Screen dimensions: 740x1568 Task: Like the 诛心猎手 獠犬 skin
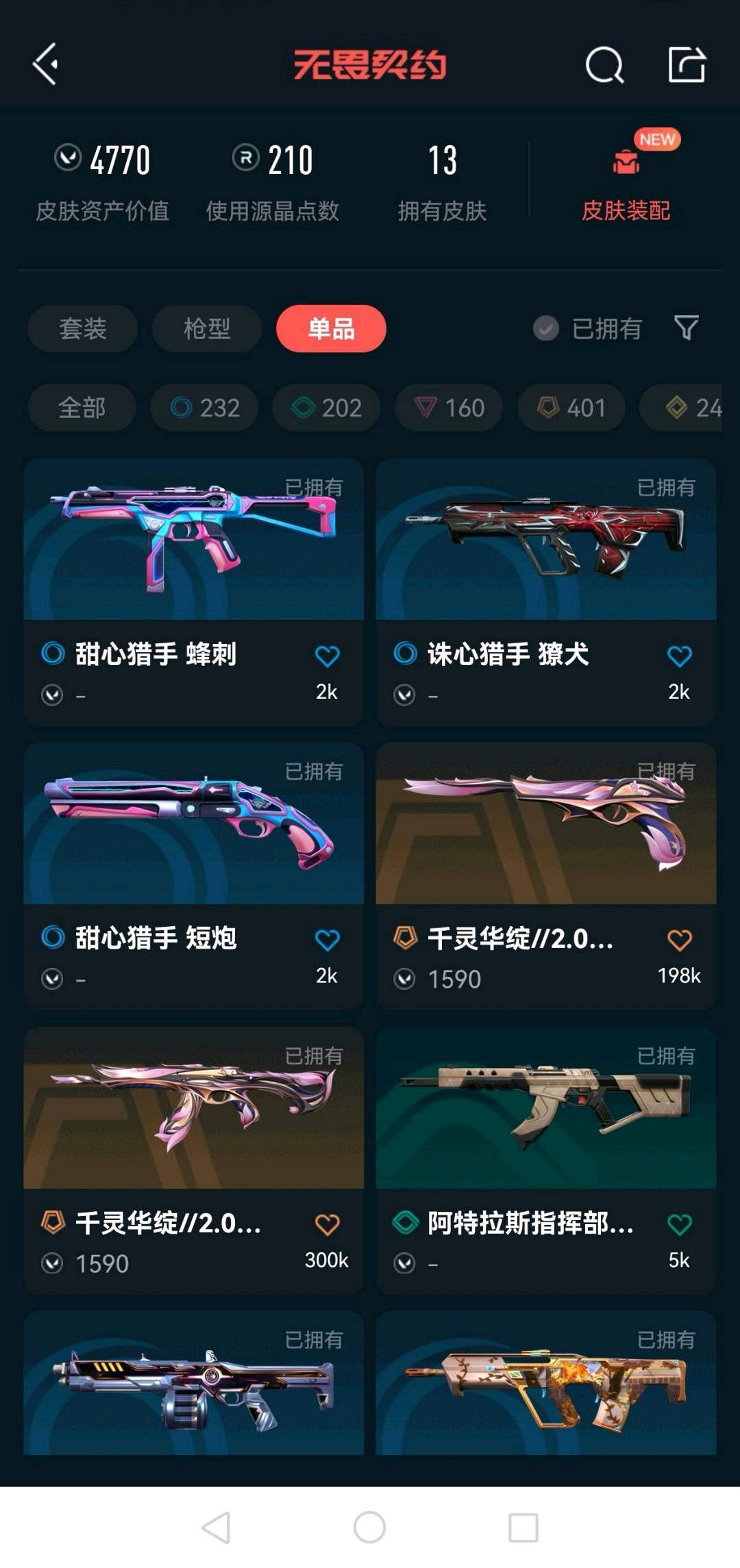tap(679, 656)
